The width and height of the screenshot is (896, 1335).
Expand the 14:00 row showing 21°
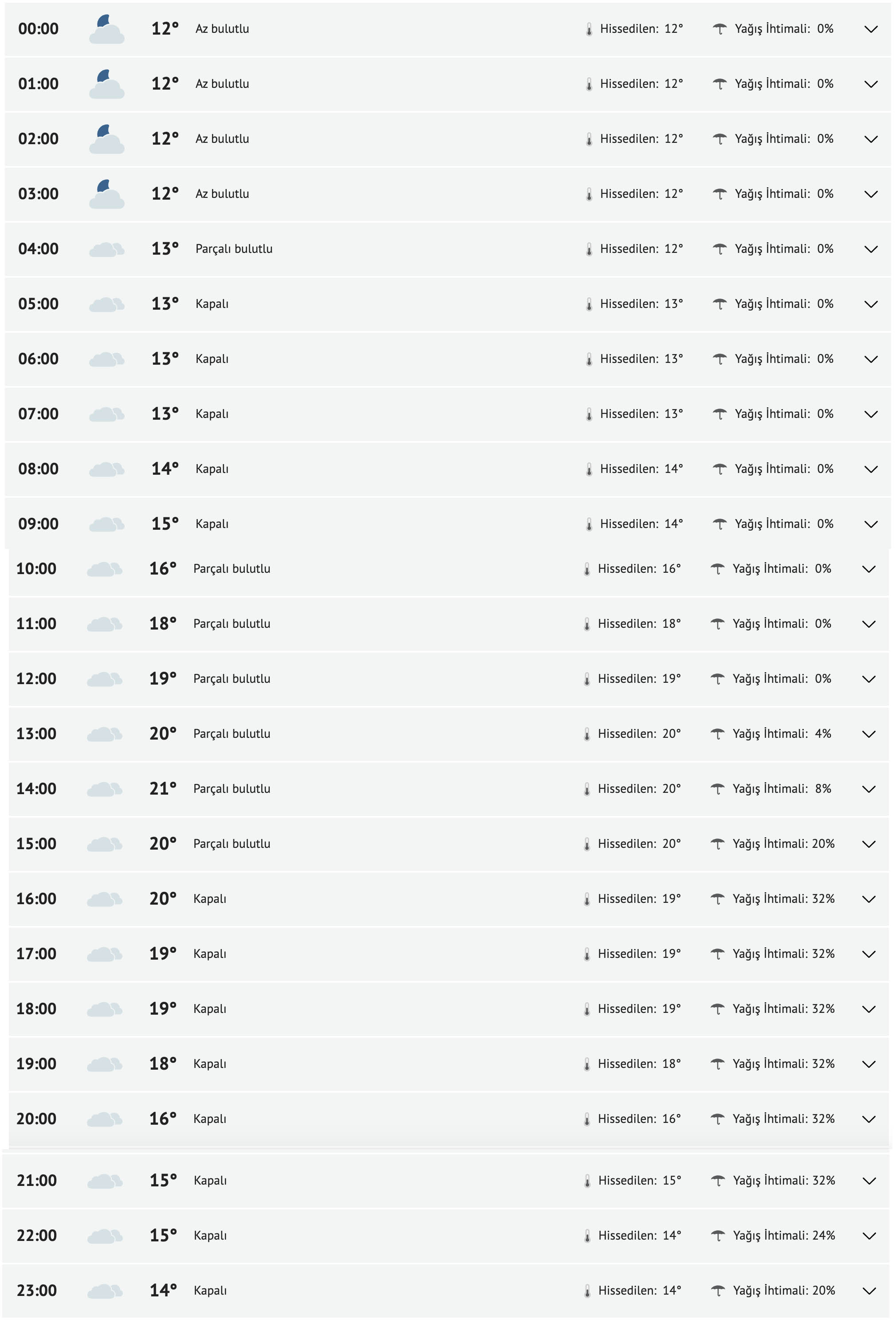coord(868,789)
